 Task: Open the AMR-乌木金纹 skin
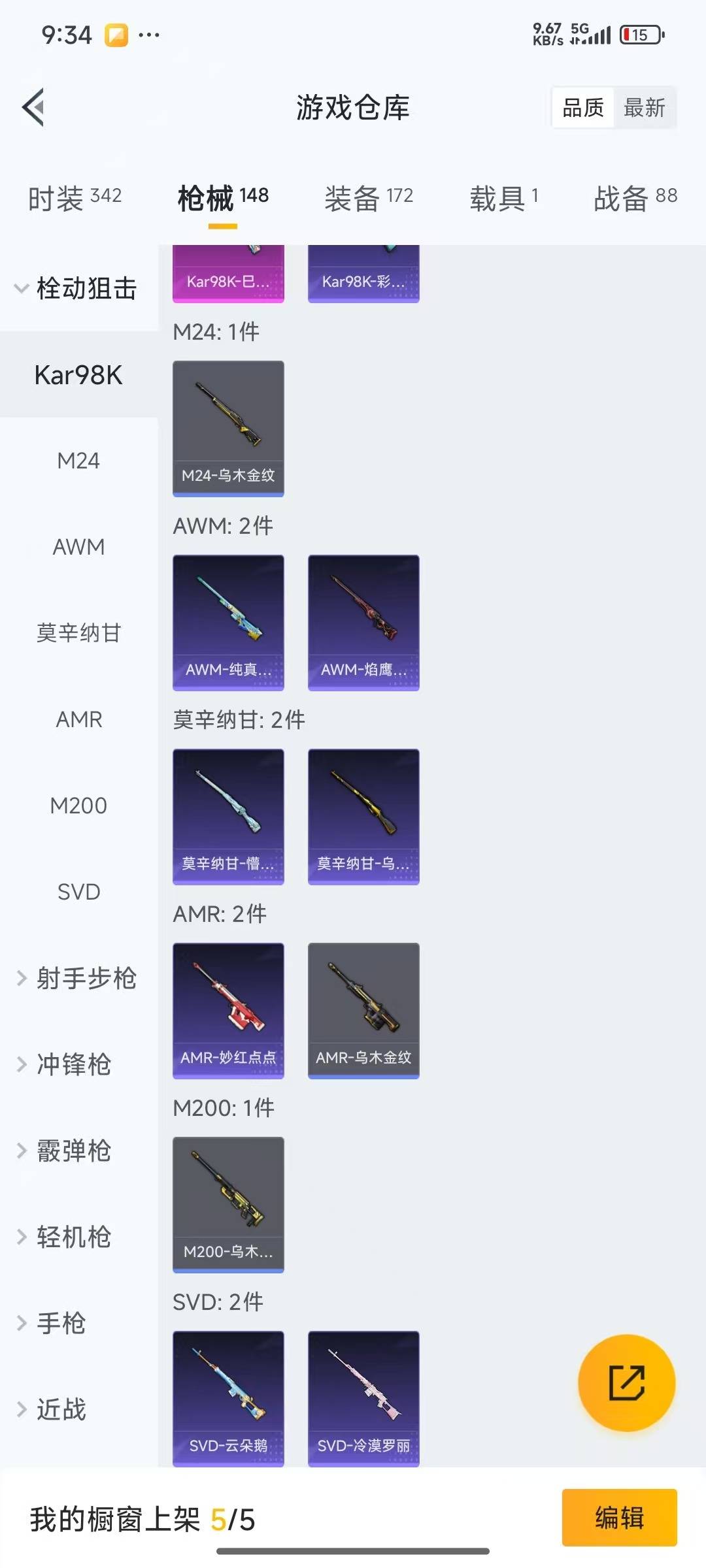363,1010
